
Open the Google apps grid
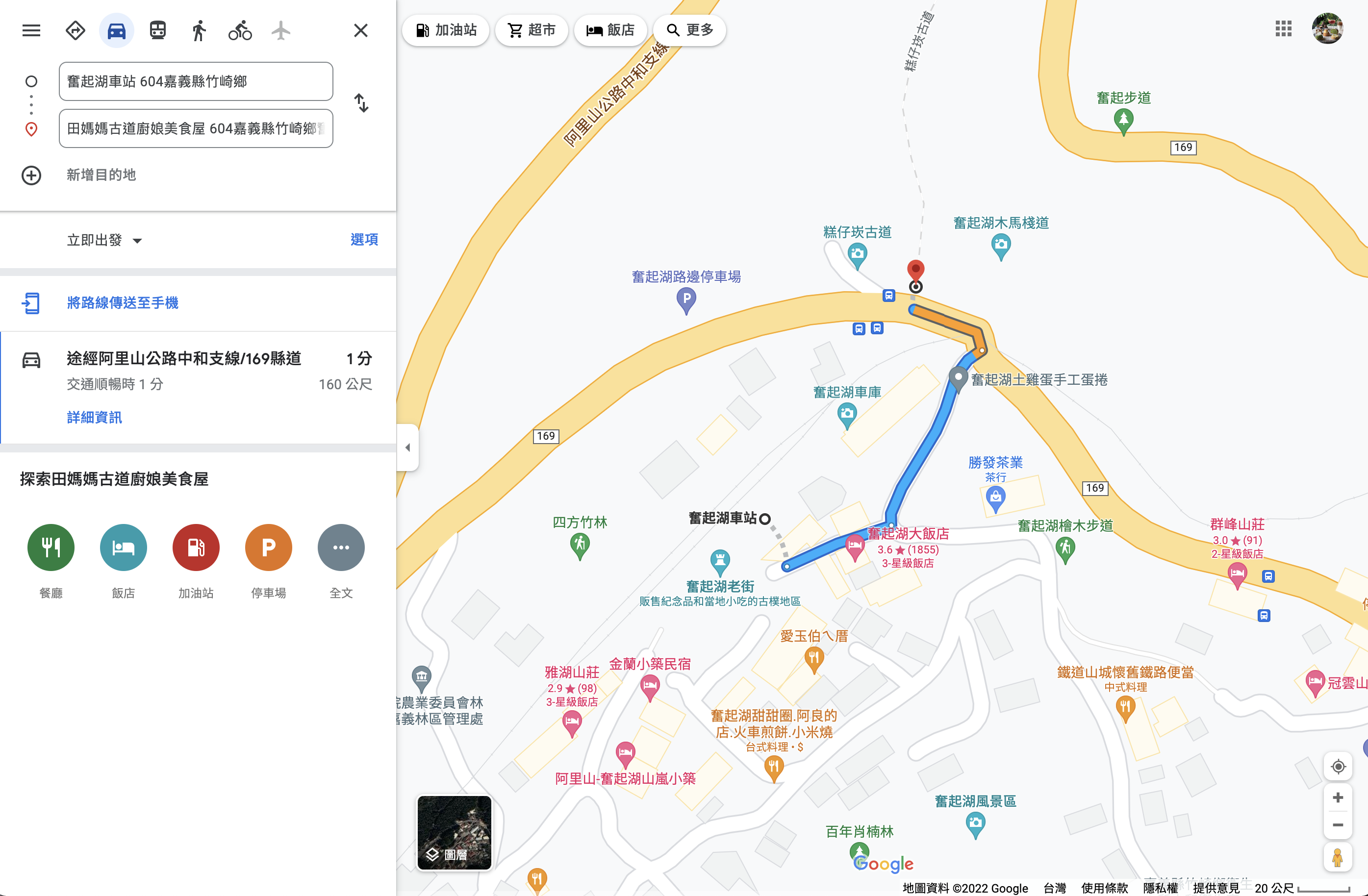pyautogui.click(x=1283, y=29)
